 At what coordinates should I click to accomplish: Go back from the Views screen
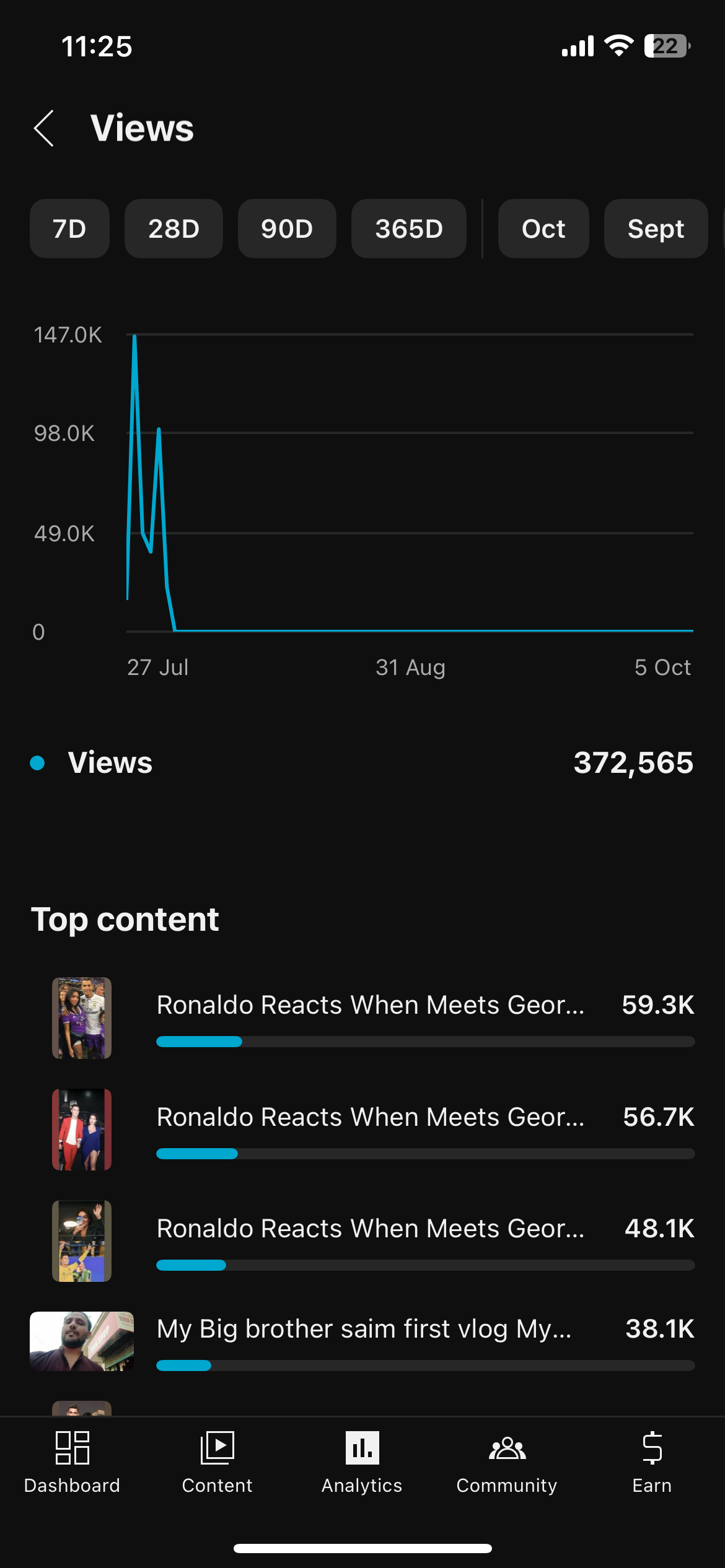[44, 128]
